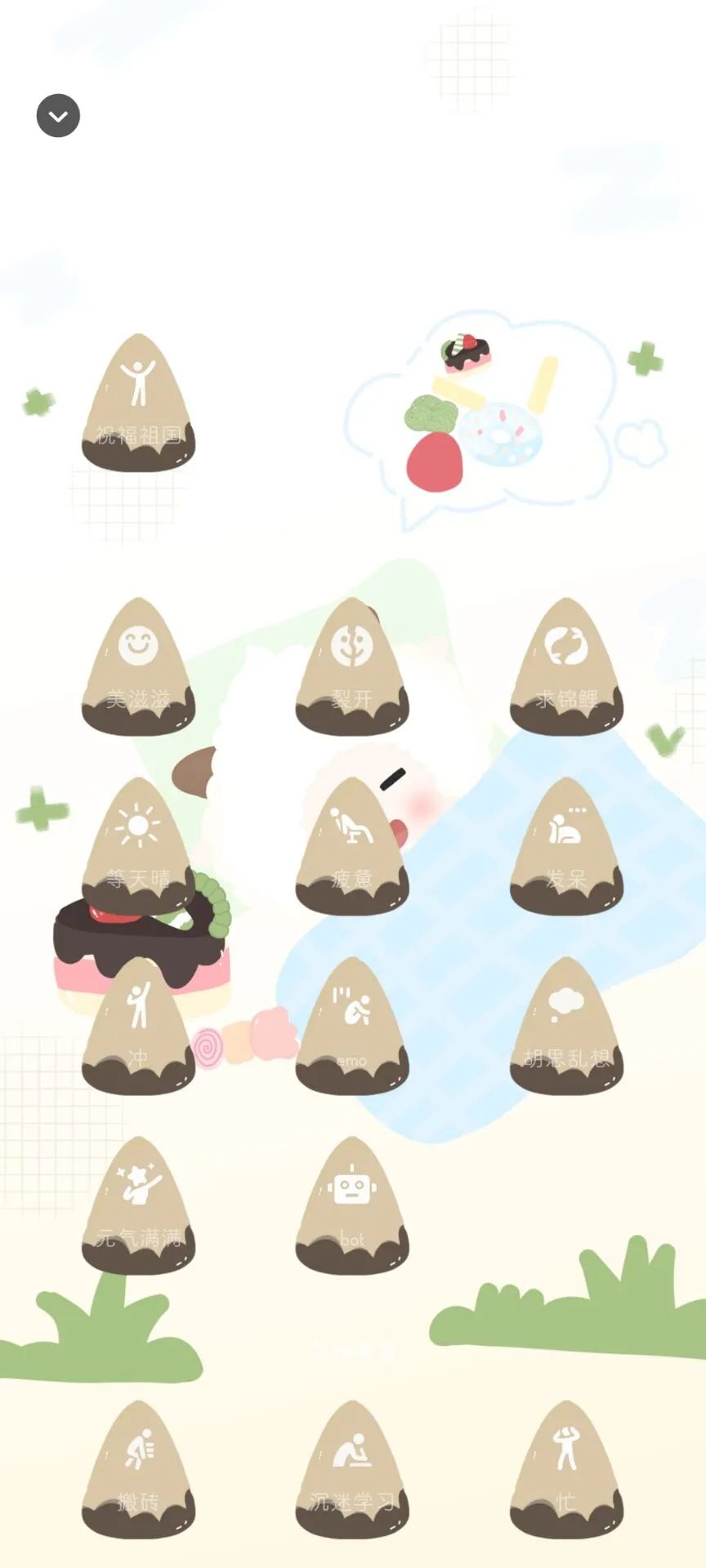Set status to 元气满满

138,1205
